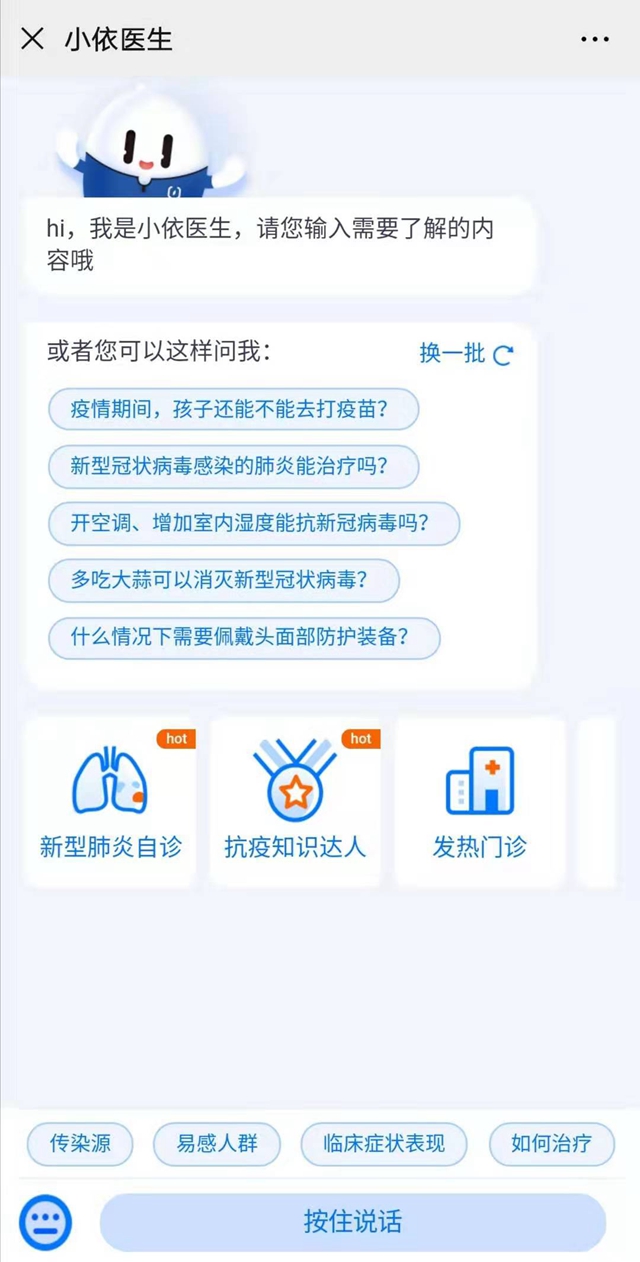This screenshot has width=640, height=1262.
Task: Ask 什么情况下需要佩戴头面部防护装备？
Action: (244, 637)
